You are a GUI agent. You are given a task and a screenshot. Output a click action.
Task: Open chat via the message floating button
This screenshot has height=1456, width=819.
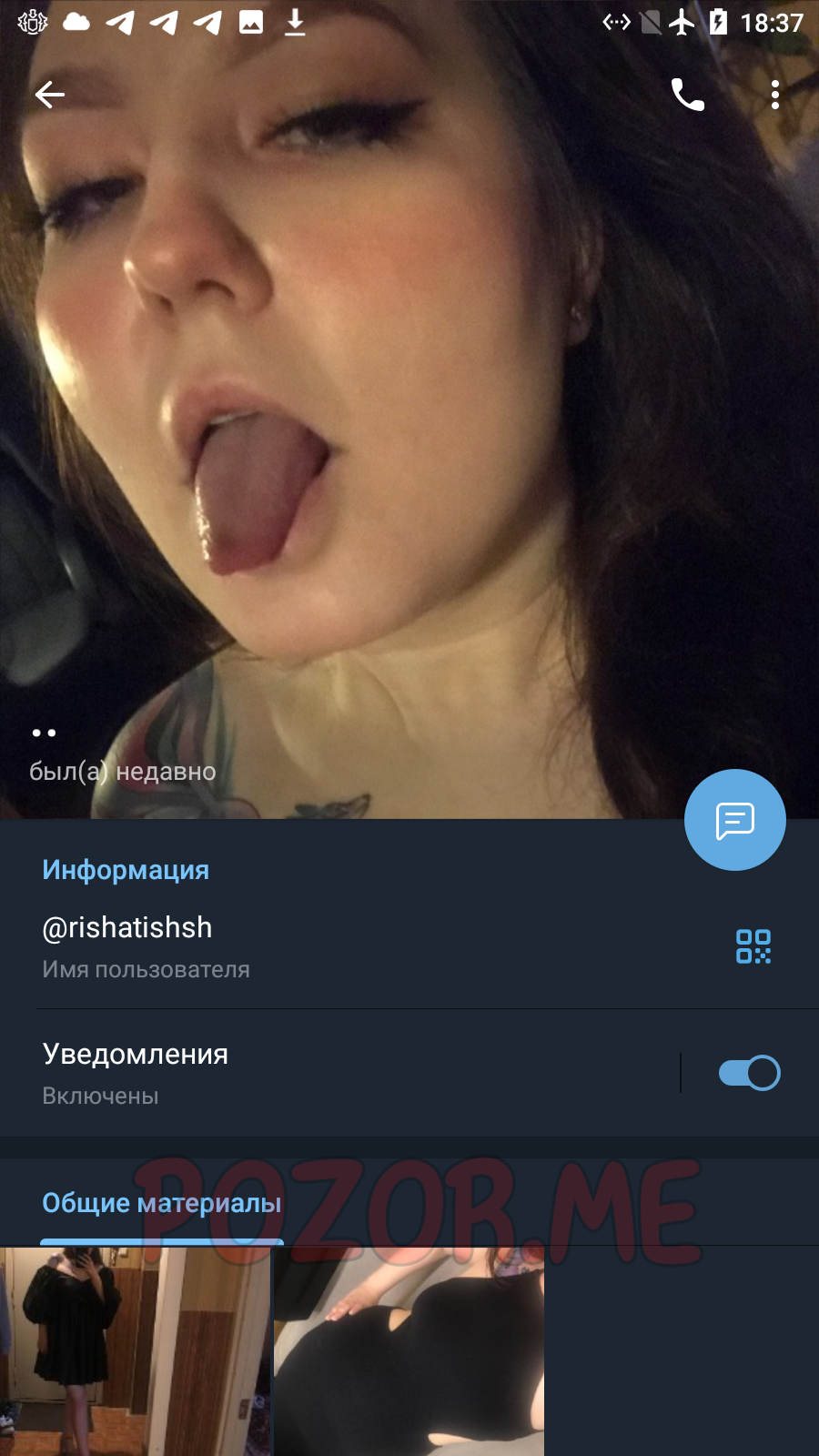pos(735,820)
